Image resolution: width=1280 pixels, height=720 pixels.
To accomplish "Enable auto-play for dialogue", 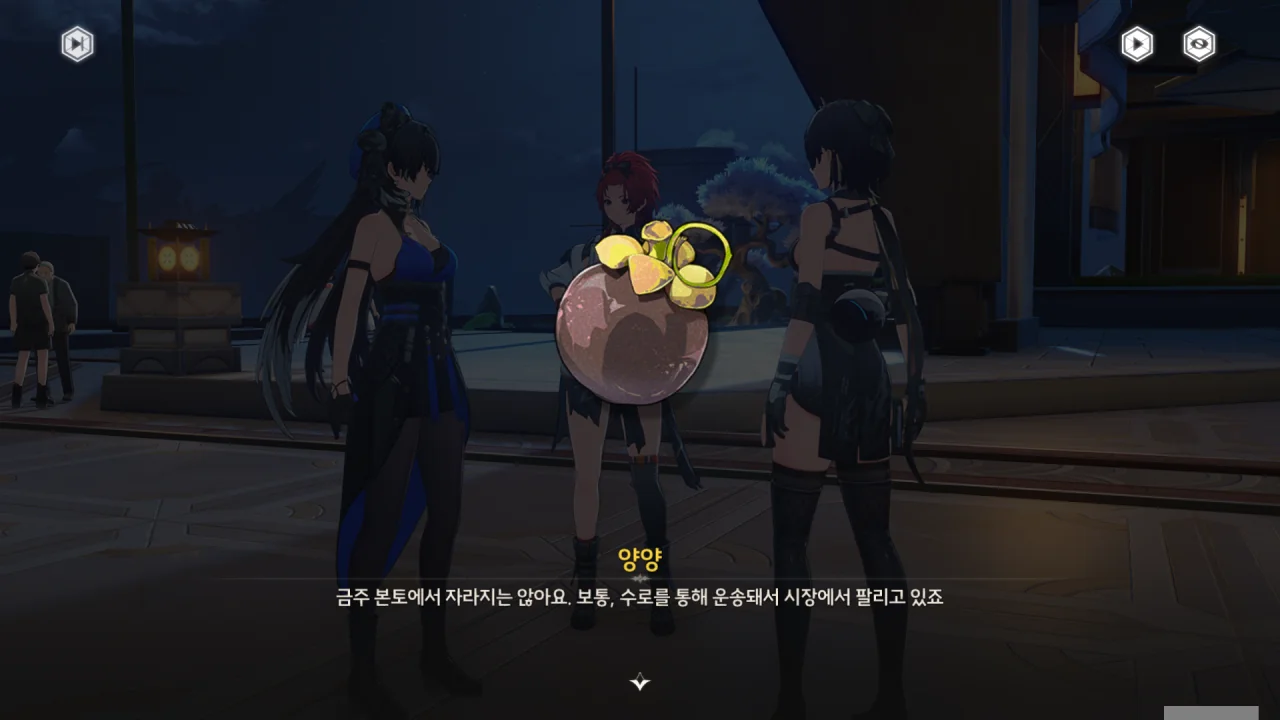I will coord(1136,44).
